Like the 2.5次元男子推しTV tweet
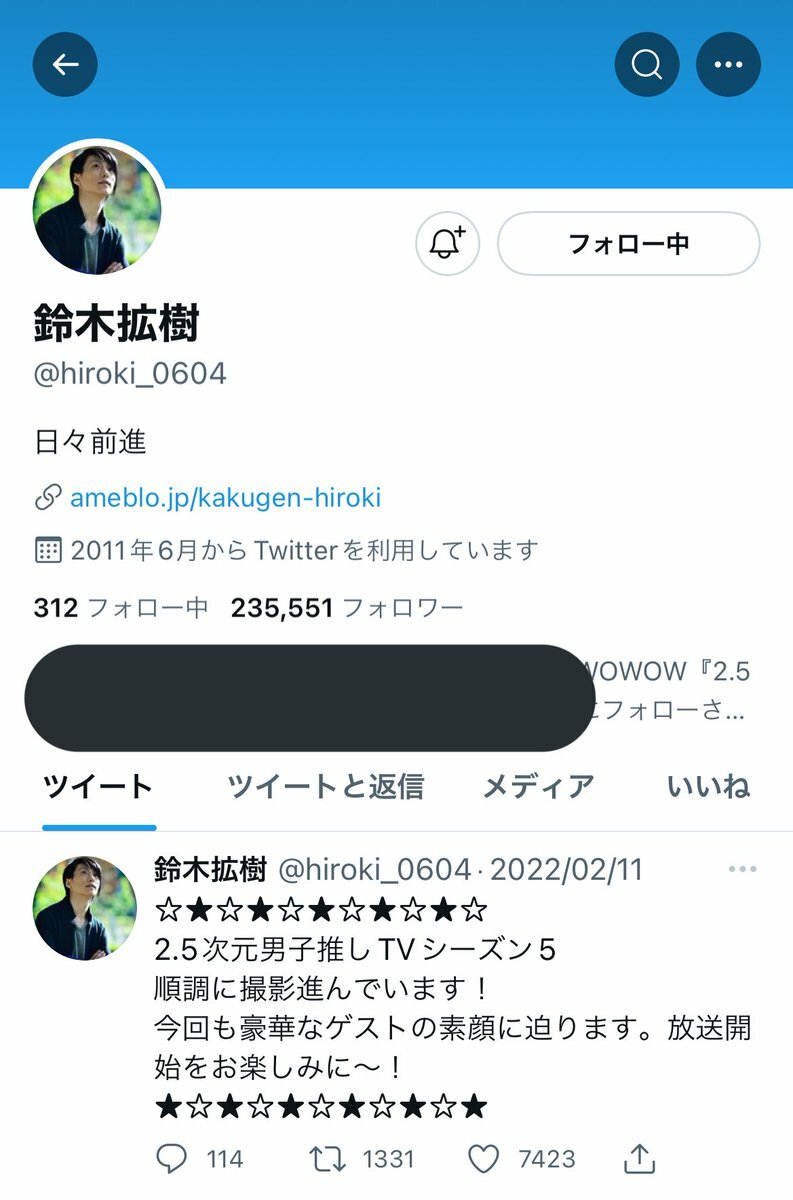Screen dimensions: 793x1200 point(484,1159)
